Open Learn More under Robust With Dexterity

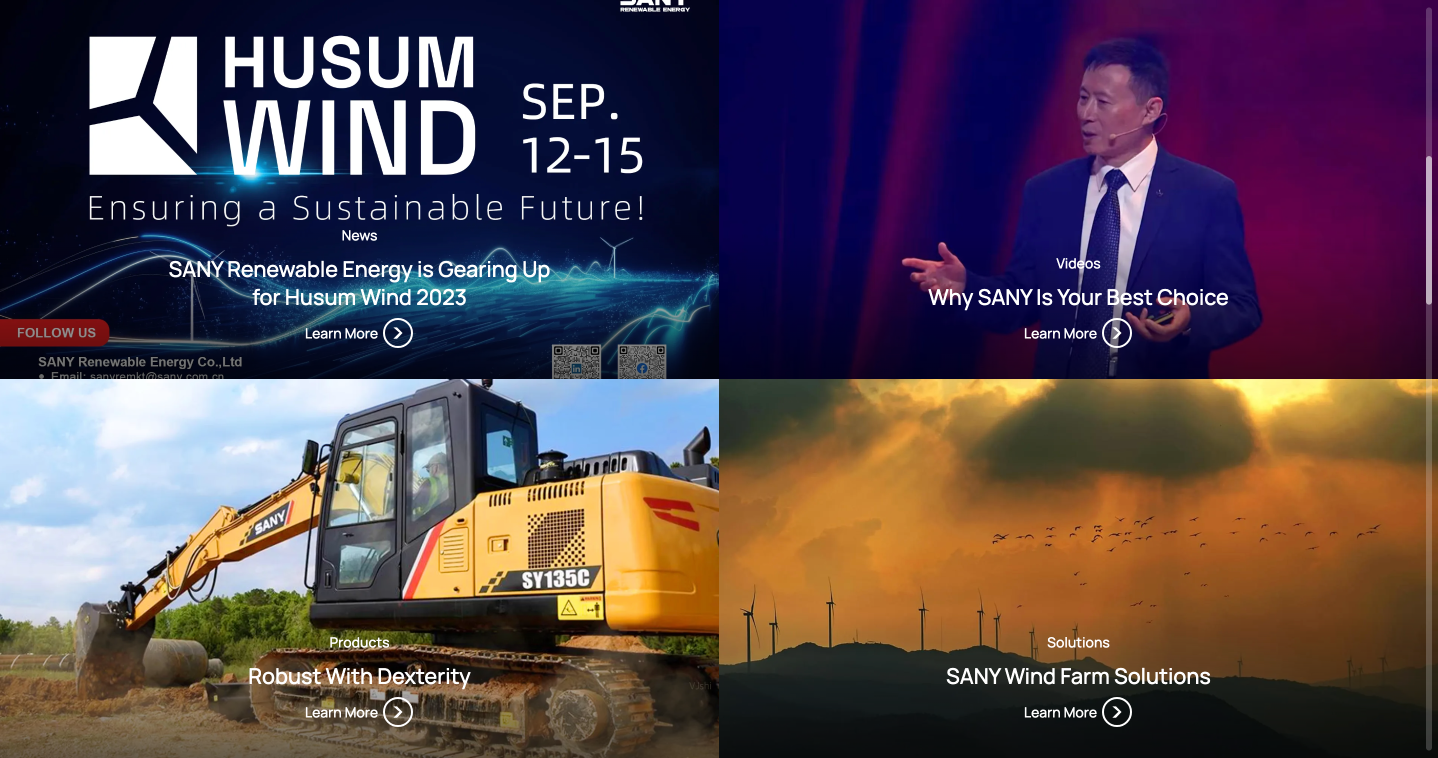[x=358, y=712]
